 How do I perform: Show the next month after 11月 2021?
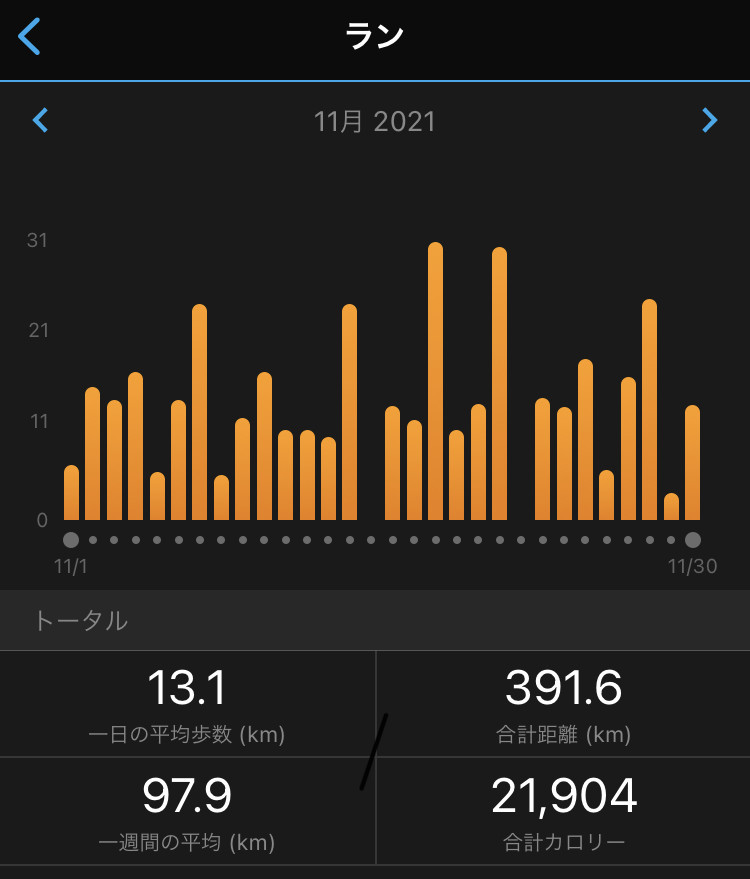(x=709, y=121)
